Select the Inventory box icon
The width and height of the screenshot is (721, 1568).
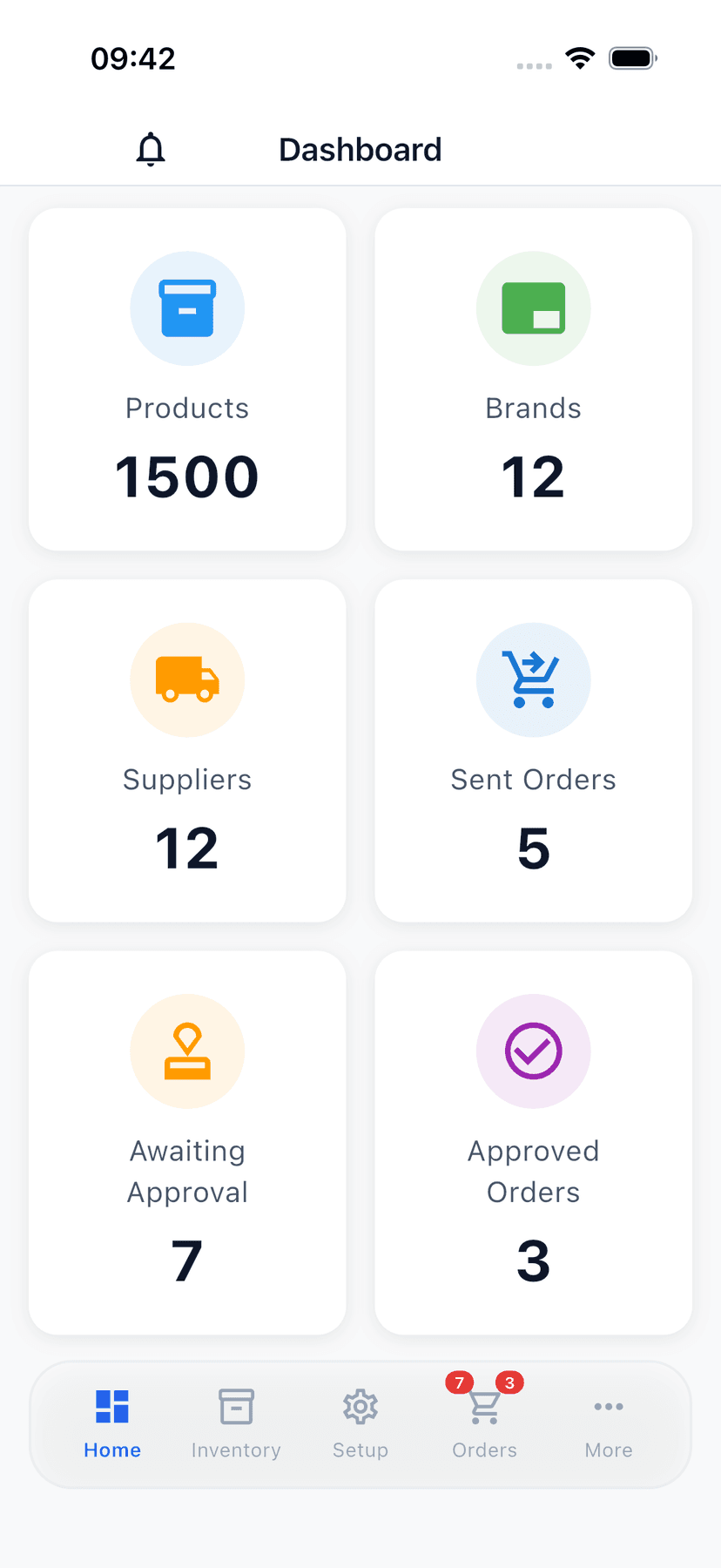(236, 1406)
